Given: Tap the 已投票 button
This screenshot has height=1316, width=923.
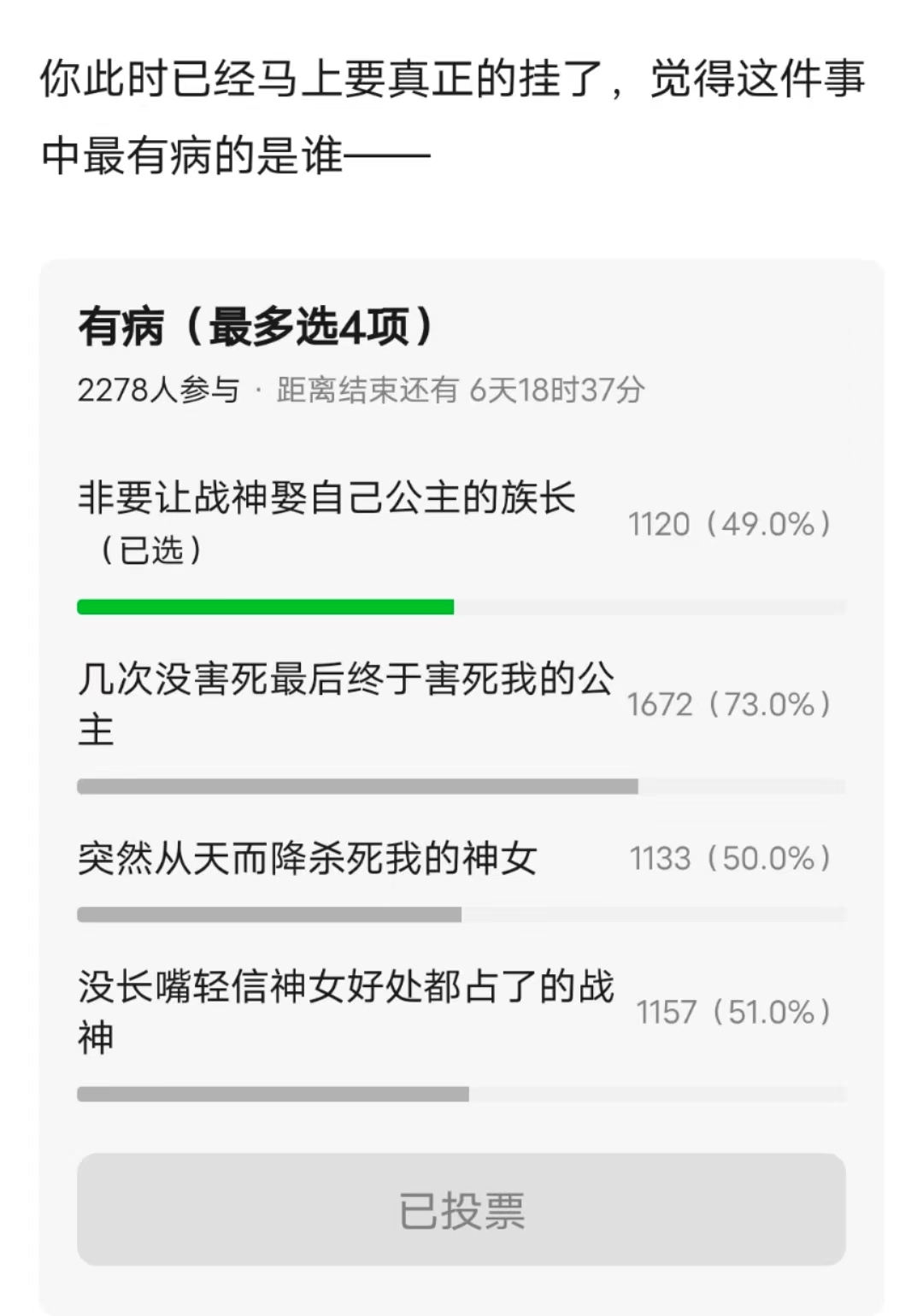Looking at the screenshot, I should 461,1209.
